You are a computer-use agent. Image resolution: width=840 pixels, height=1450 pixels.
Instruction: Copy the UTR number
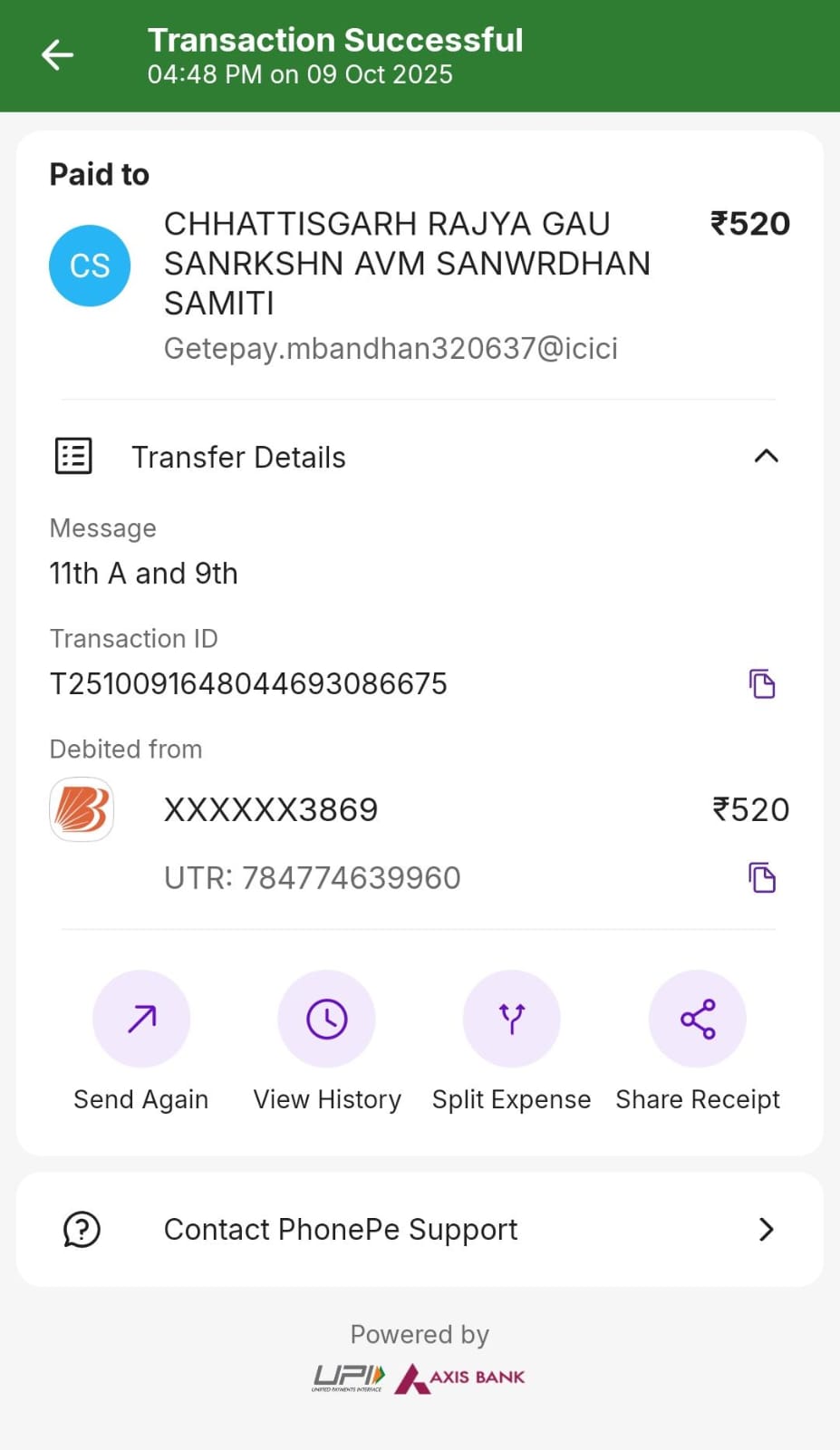point(762,878)
